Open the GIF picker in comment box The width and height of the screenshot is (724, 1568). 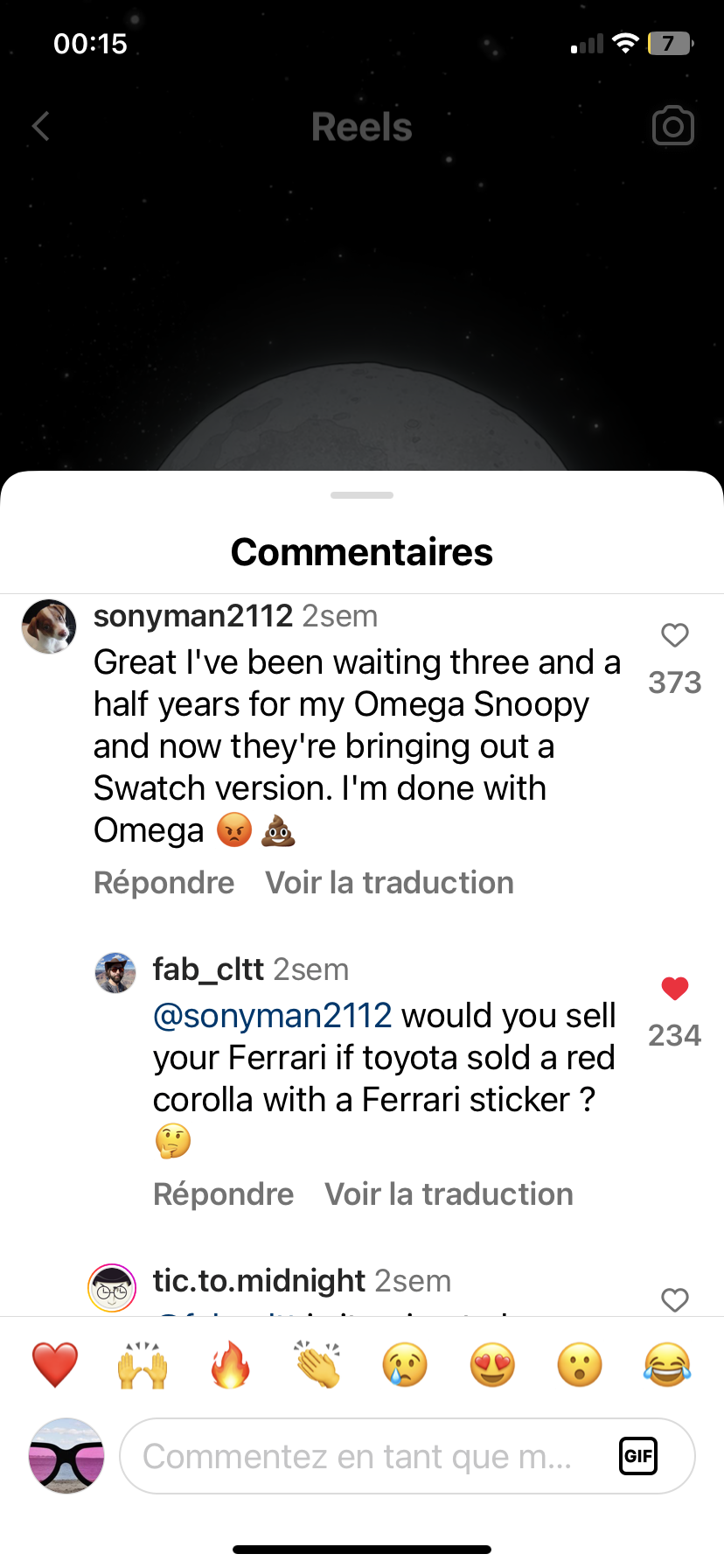pyautogui.click(x=638, y=1456)
